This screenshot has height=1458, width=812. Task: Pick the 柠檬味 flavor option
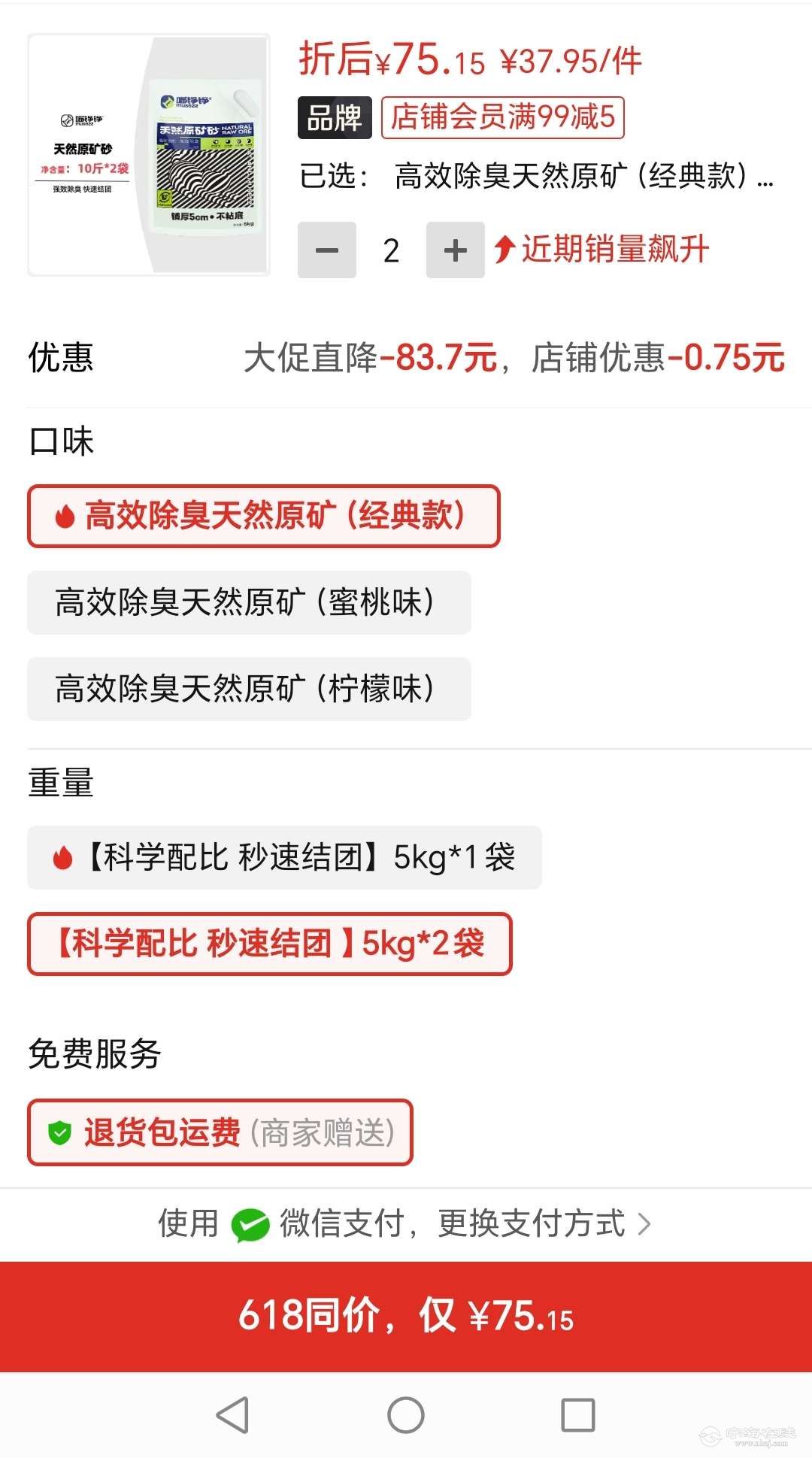(x=249, y=689)
